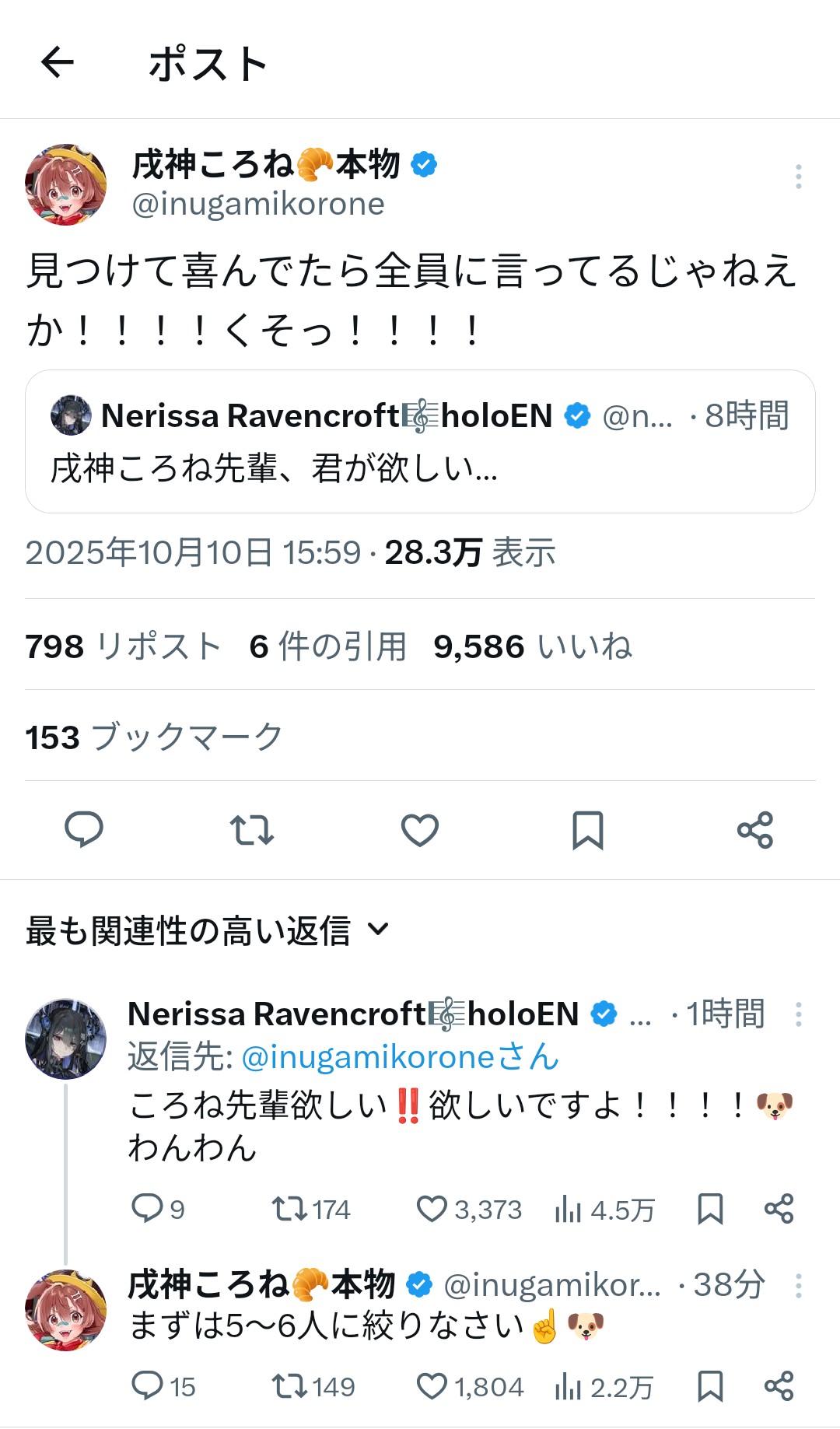Viewport: 840px width, 1429px height.
Task: Open comments on Korone's reply showing 15
Action: tap(147, 1386)
